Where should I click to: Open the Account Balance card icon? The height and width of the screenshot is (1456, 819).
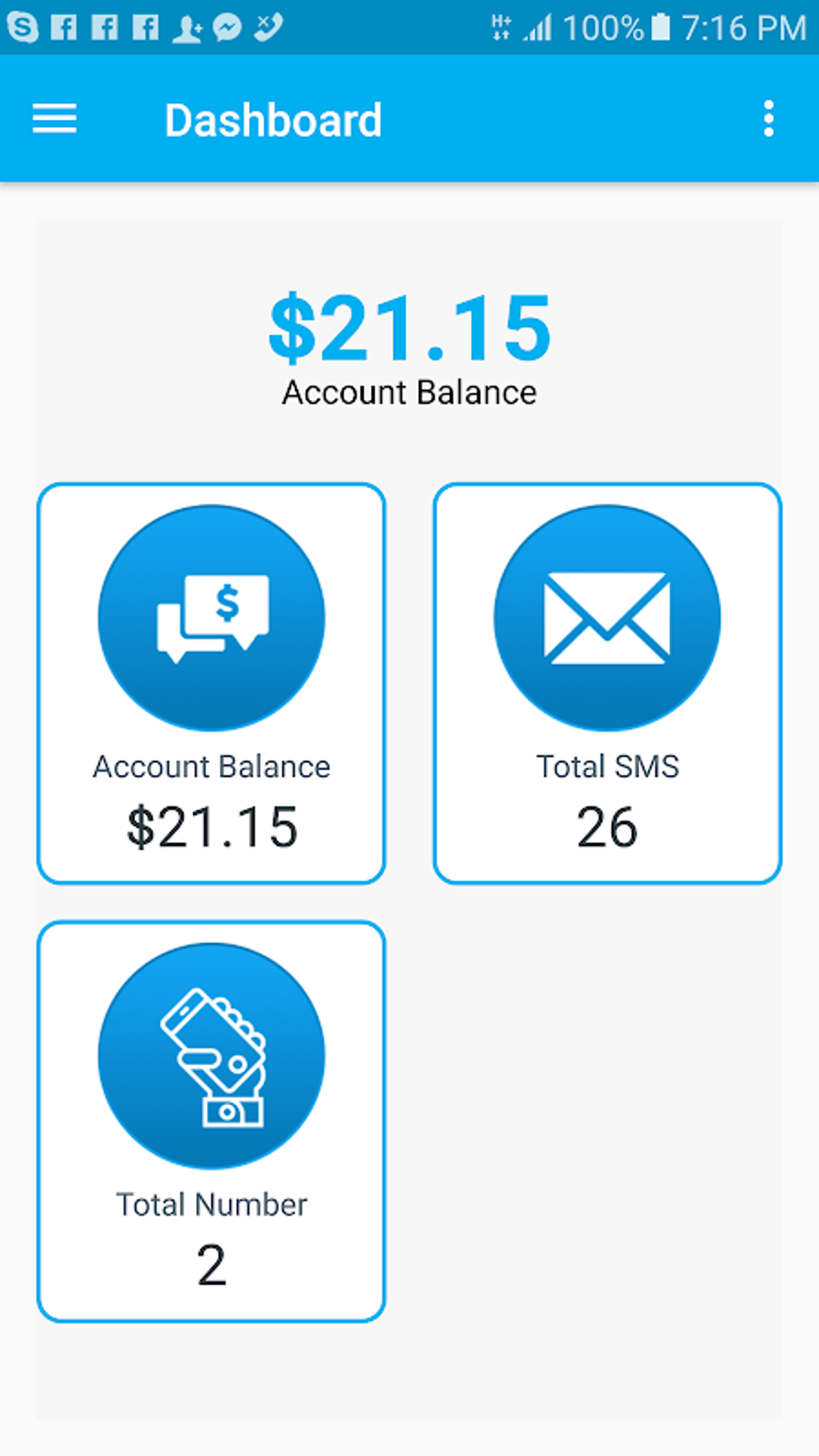[x=210, y=617]
